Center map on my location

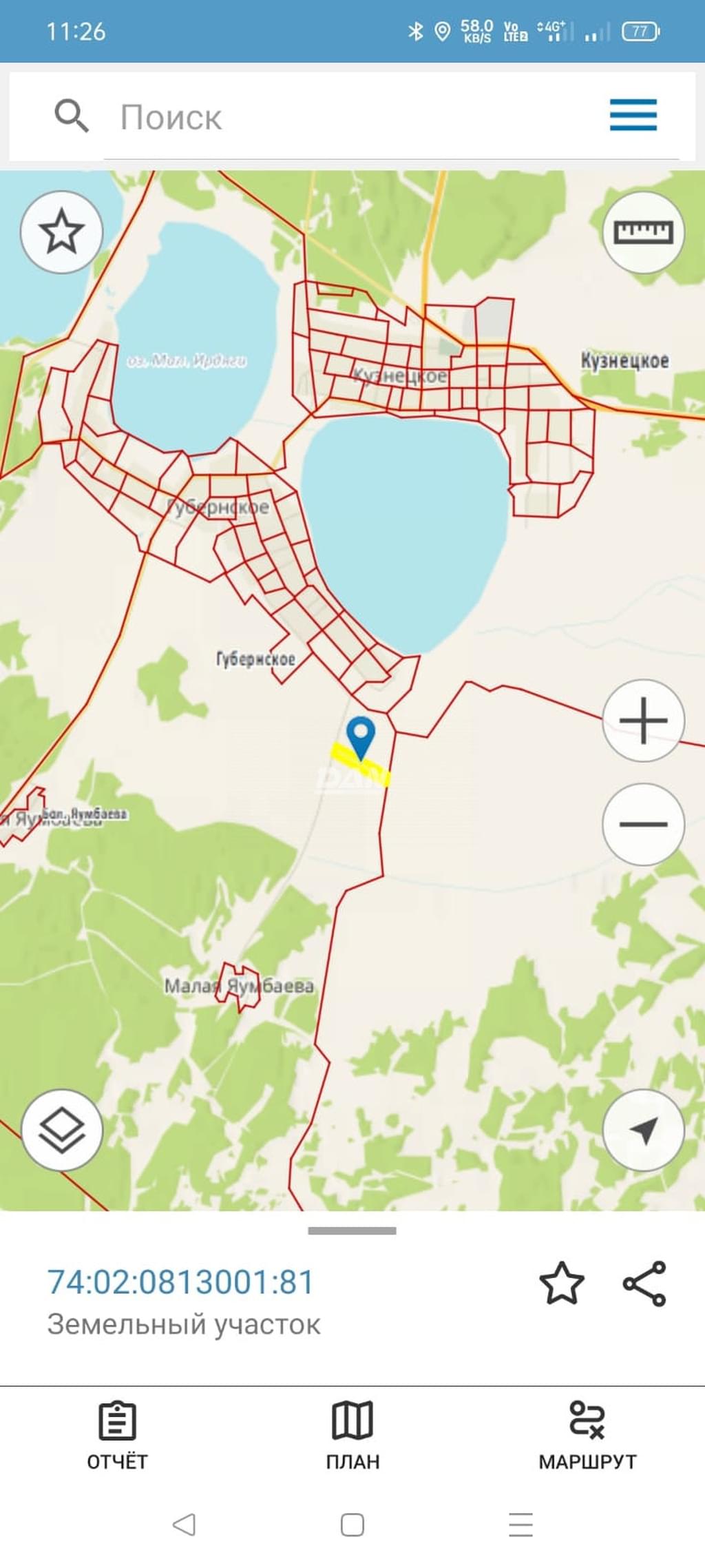pos(643,1131)
